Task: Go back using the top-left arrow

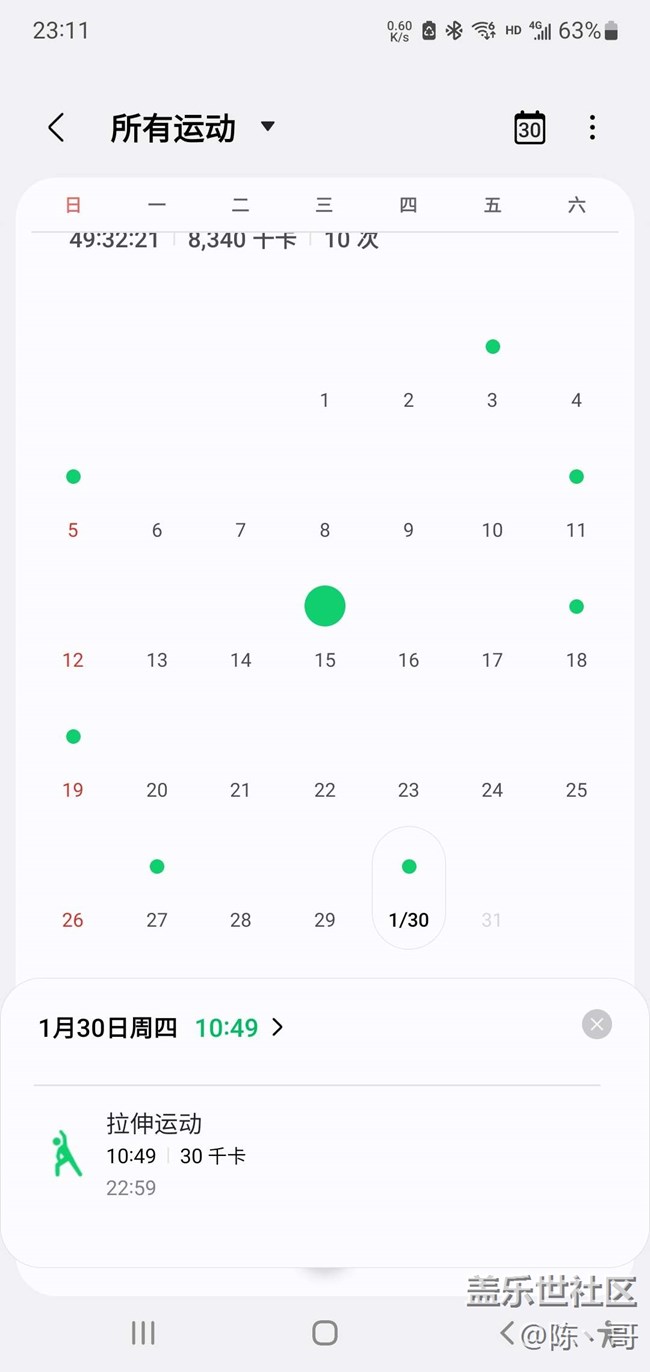Action: 56,128
